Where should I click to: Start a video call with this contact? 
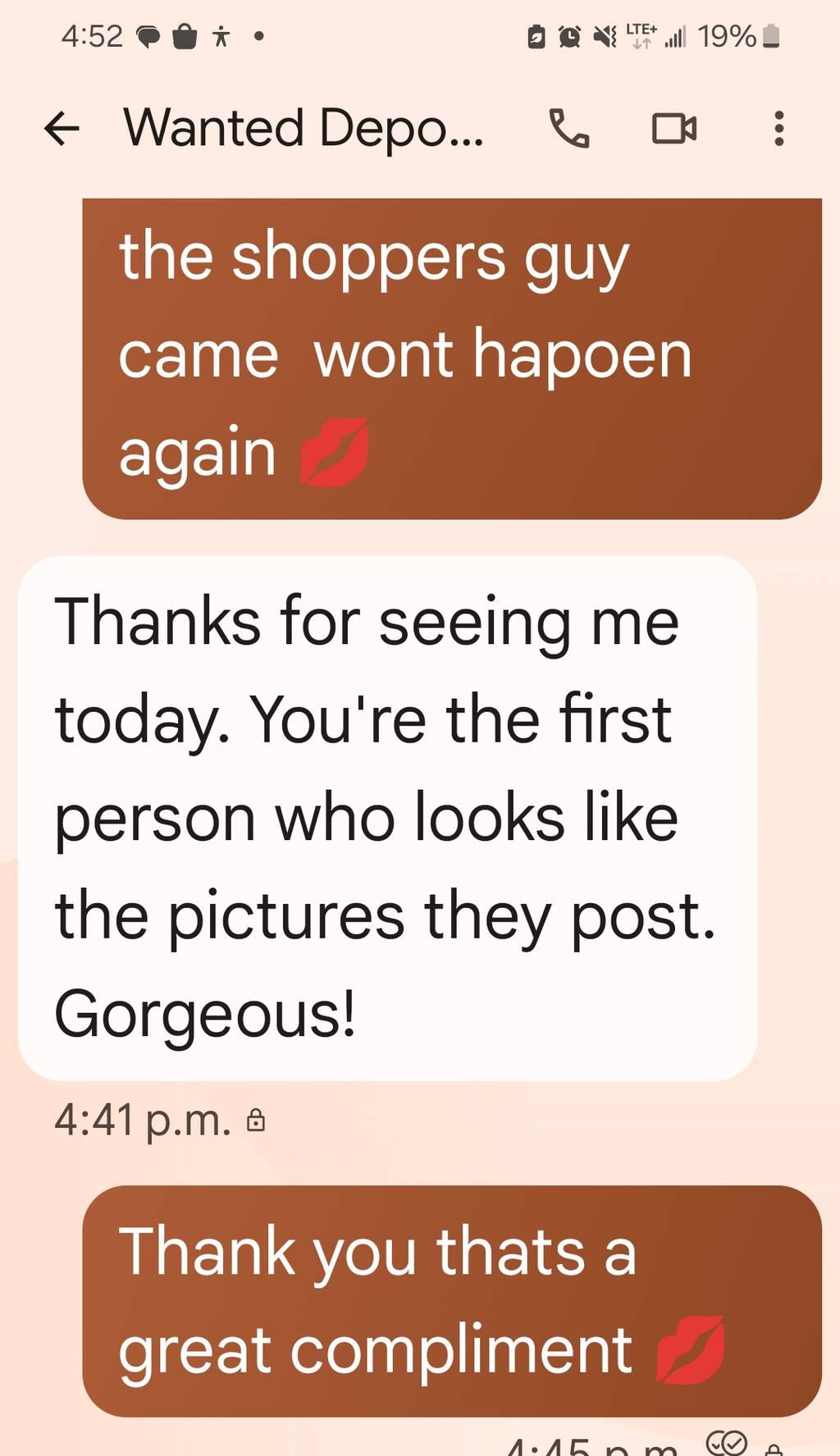[674, 129]
